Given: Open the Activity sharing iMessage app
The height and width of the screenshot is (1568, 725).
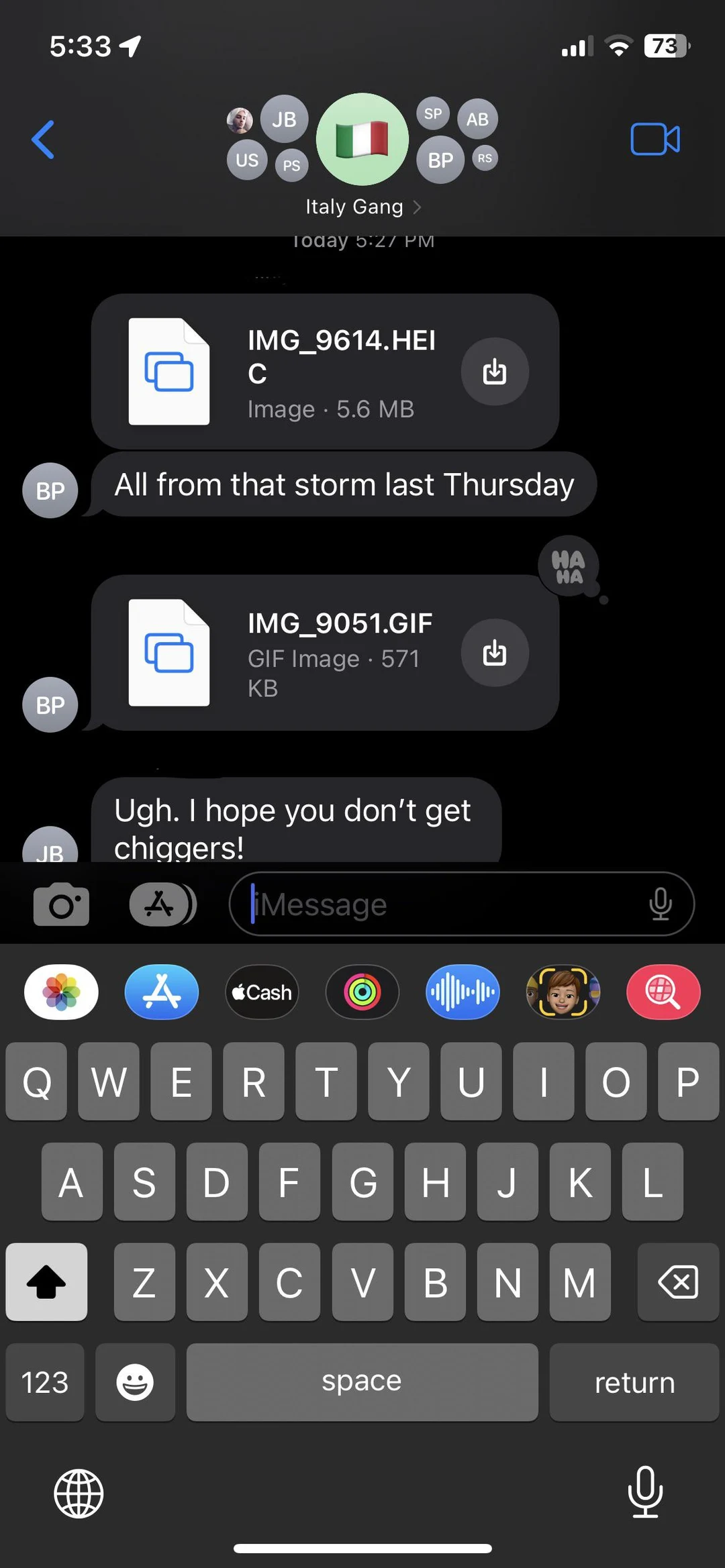Looking at the screenshot, I should point(362,992).
